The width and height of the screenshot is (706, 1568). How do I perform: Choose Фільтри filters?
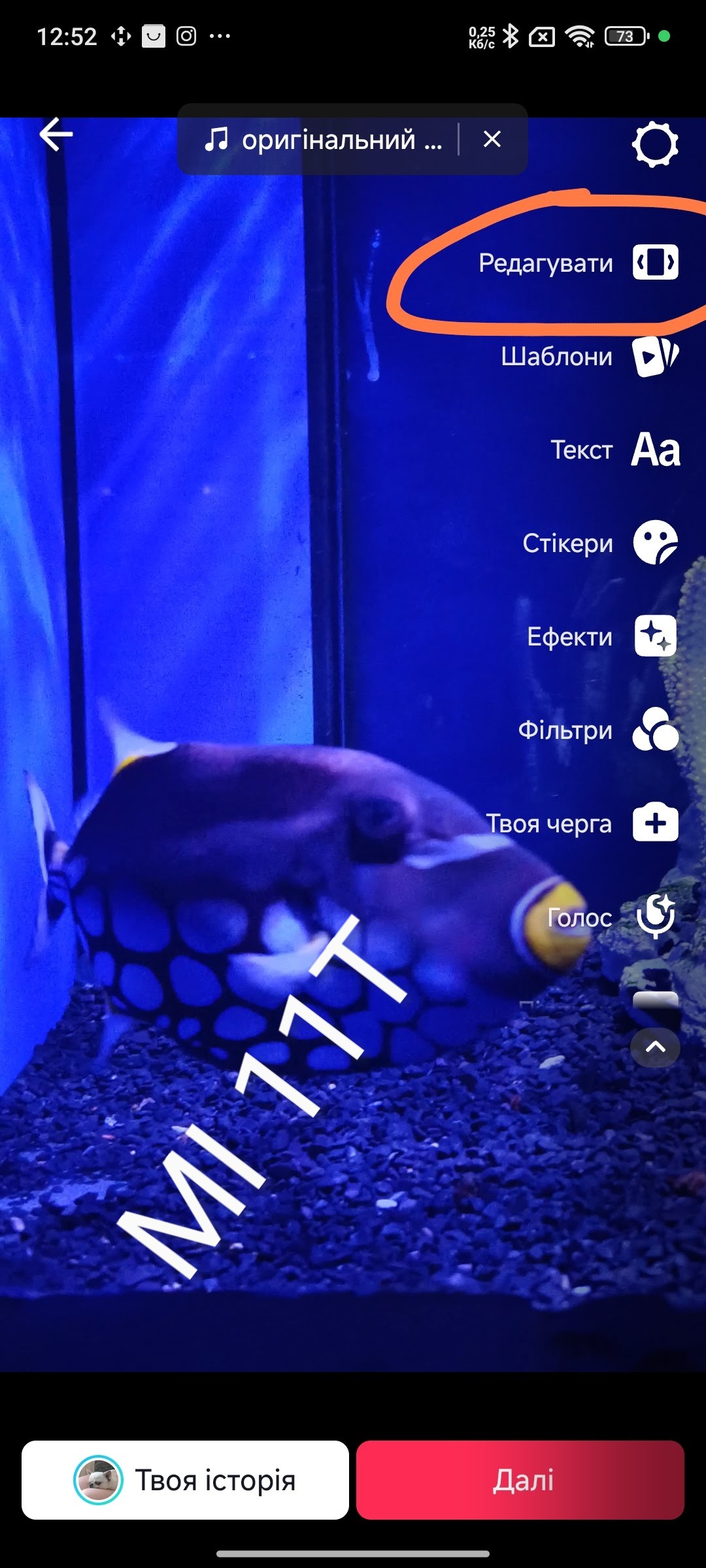(x=655, y=730)
